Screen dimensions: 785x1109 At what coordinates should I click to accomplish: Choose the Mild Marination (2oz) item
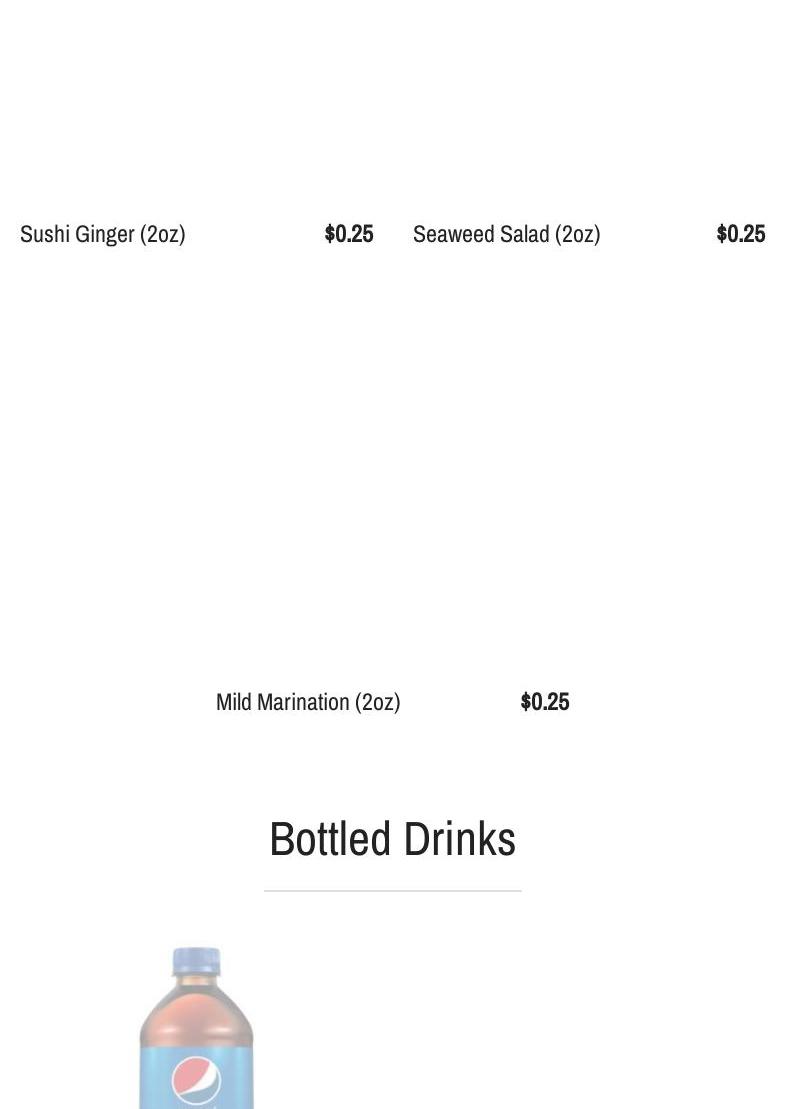point(308,702)
